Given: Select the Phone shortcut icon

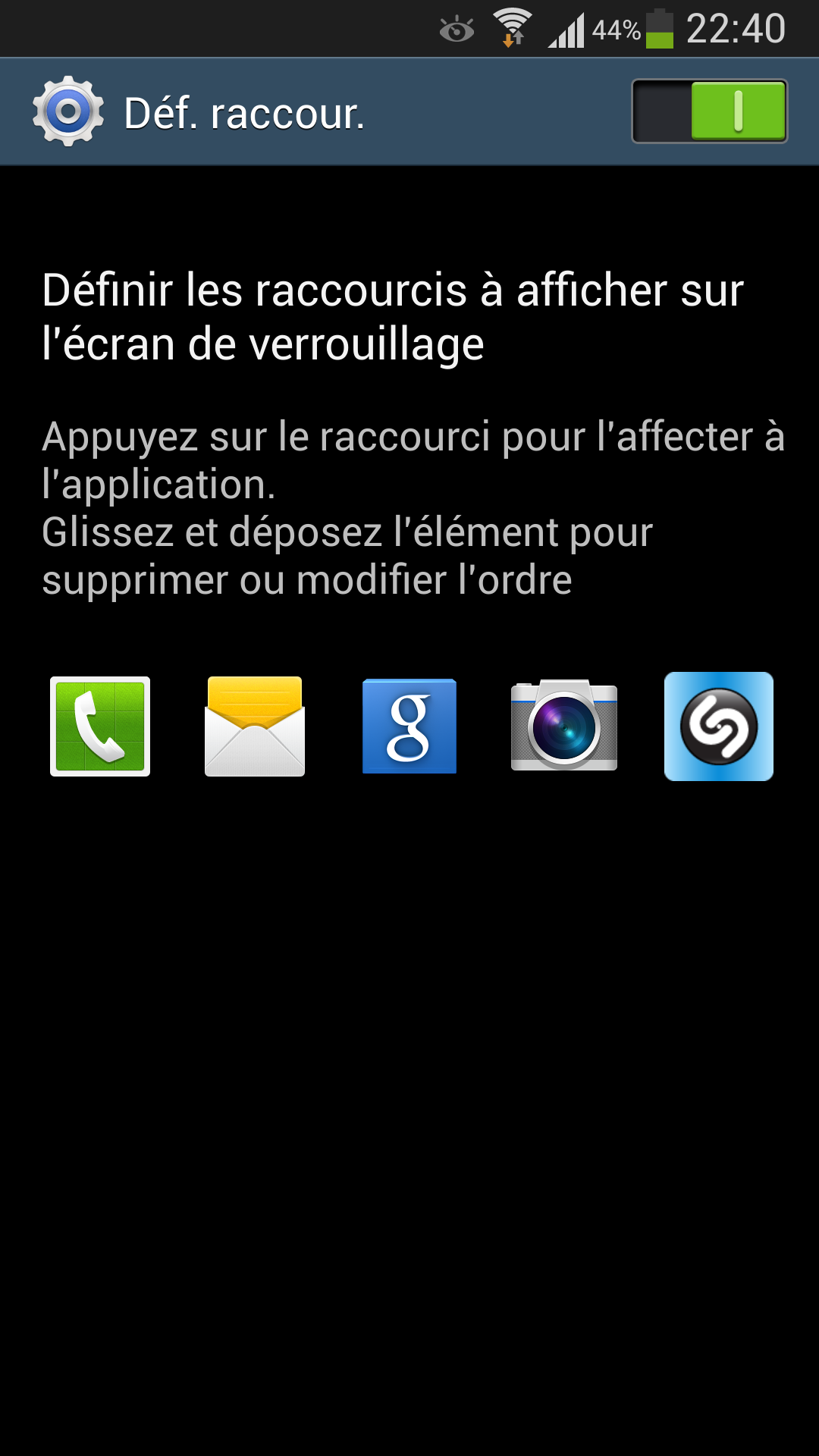Looking at the screenshot, I should tap(100, 726).
